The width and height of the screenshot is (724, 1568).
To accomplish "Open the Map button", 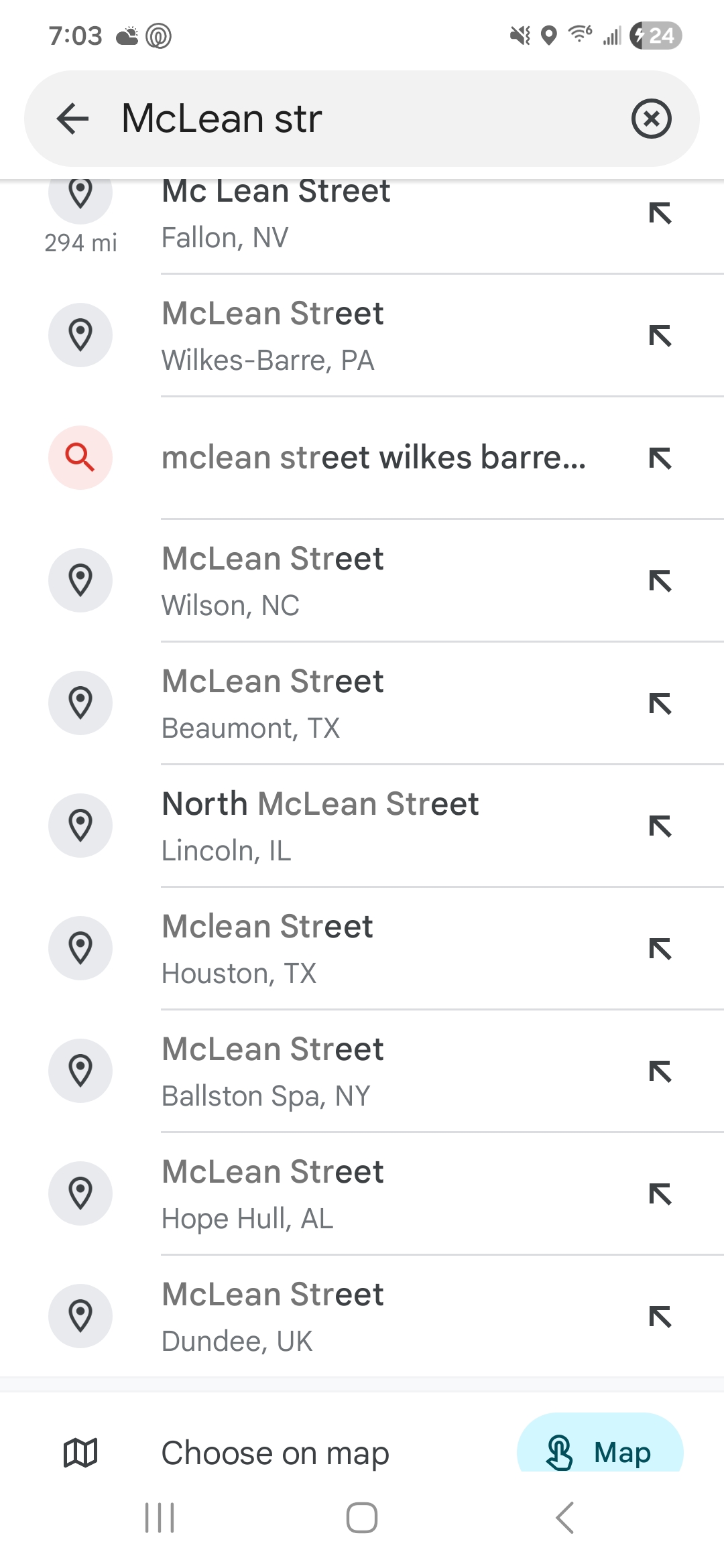I will (x=600, y=1451).
